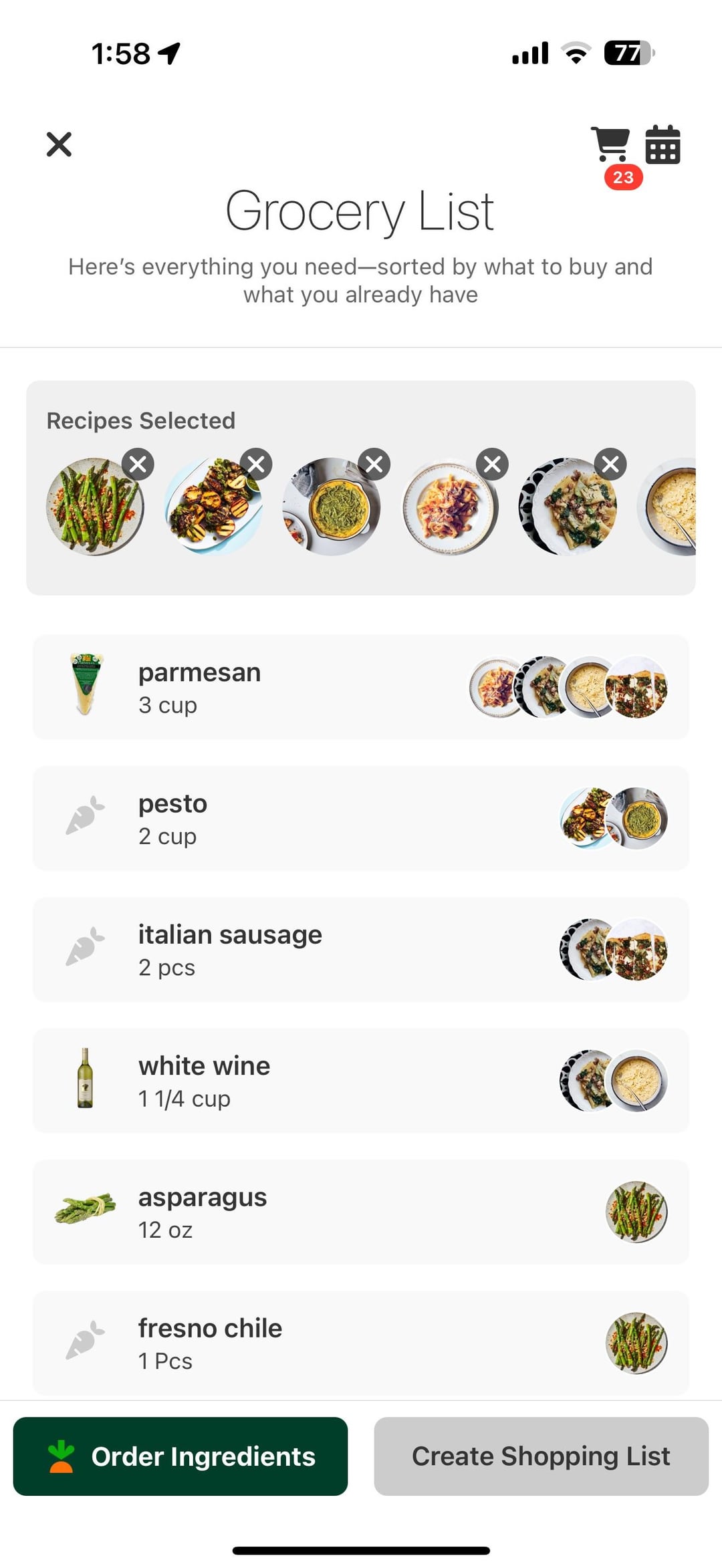Remove the sausage and greens pasta recipe
The image size is (722, 1568).
610,464
